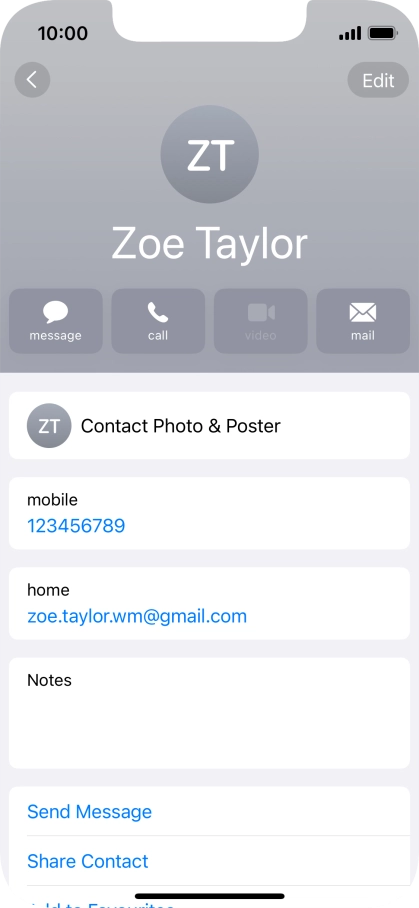
Task: Compose an email with the mail button
Action: point(363,321)
